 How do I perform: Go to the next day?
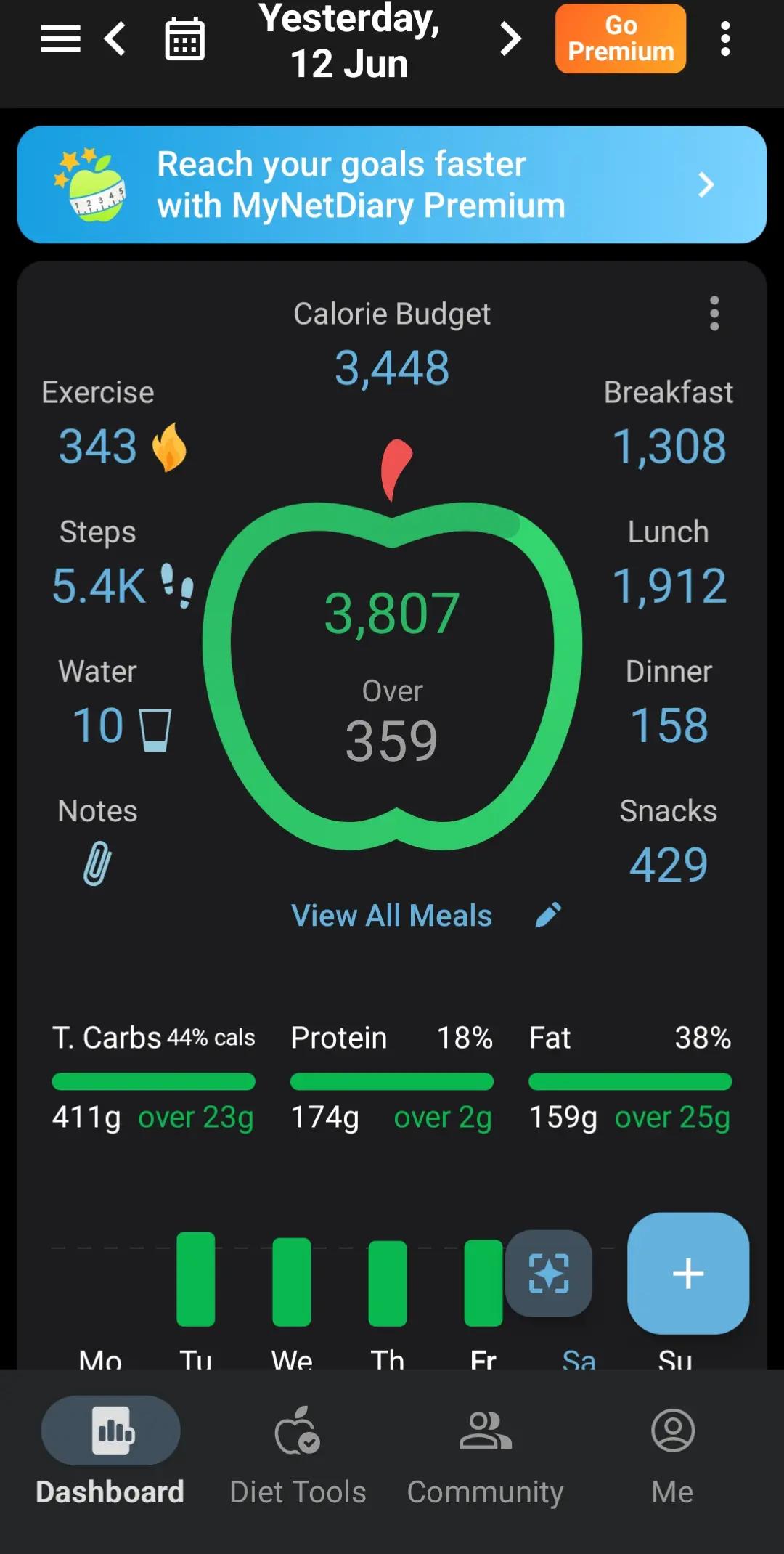click(510, 39)
